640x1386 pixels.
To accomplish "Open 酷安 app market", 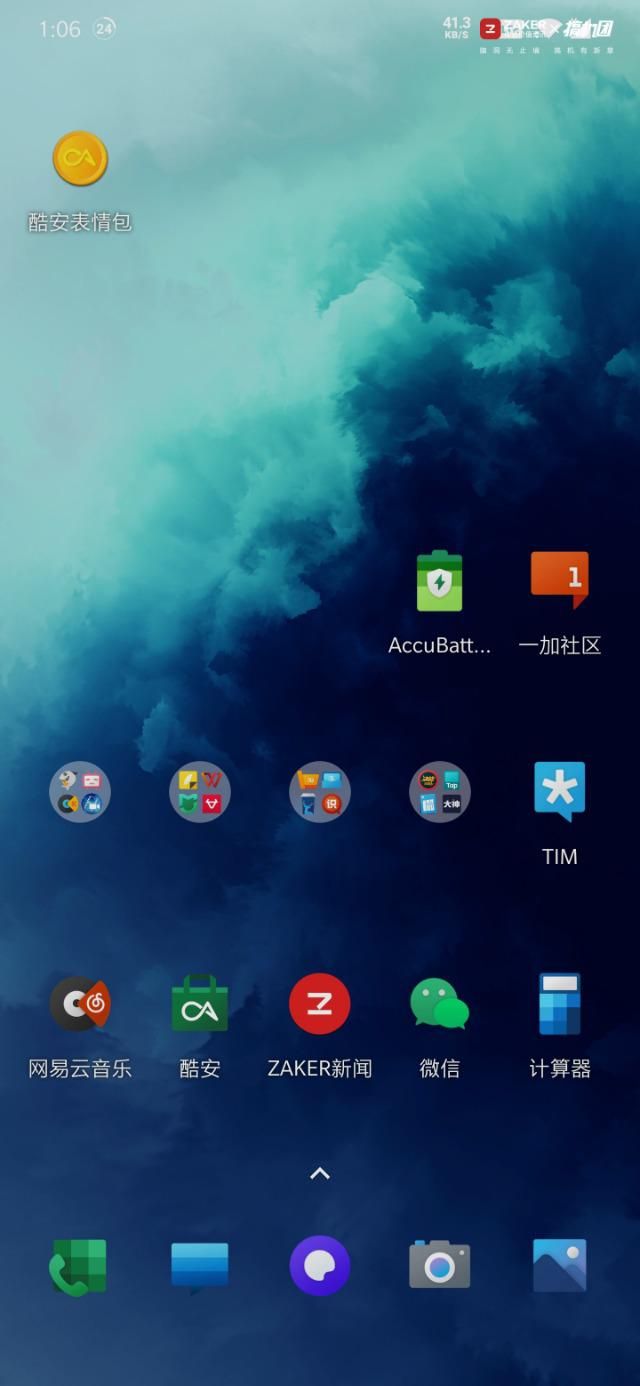I will click(200, 1004).
